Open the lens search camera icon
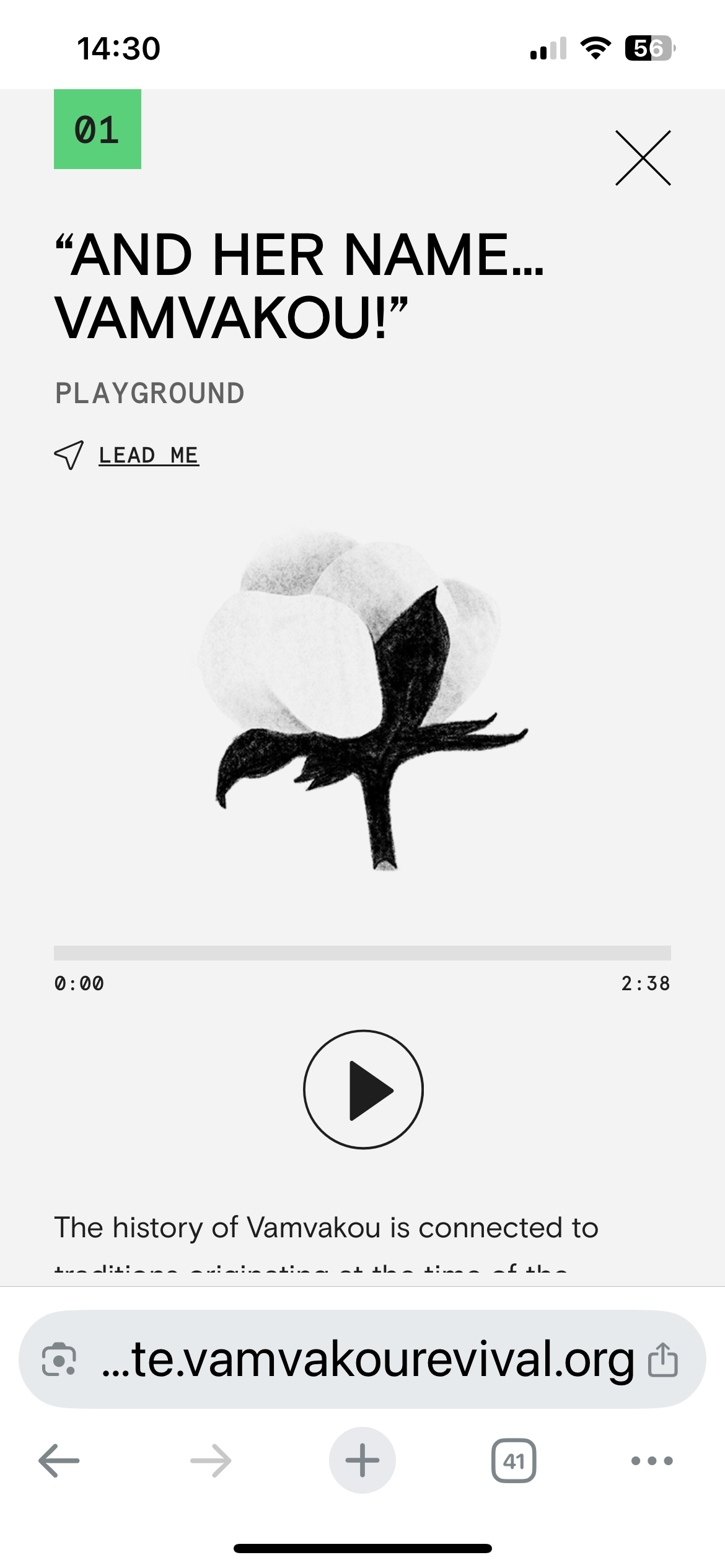Image resolution: width=725 pixels, height=1568 pixels. click(x=59, y=1359)
